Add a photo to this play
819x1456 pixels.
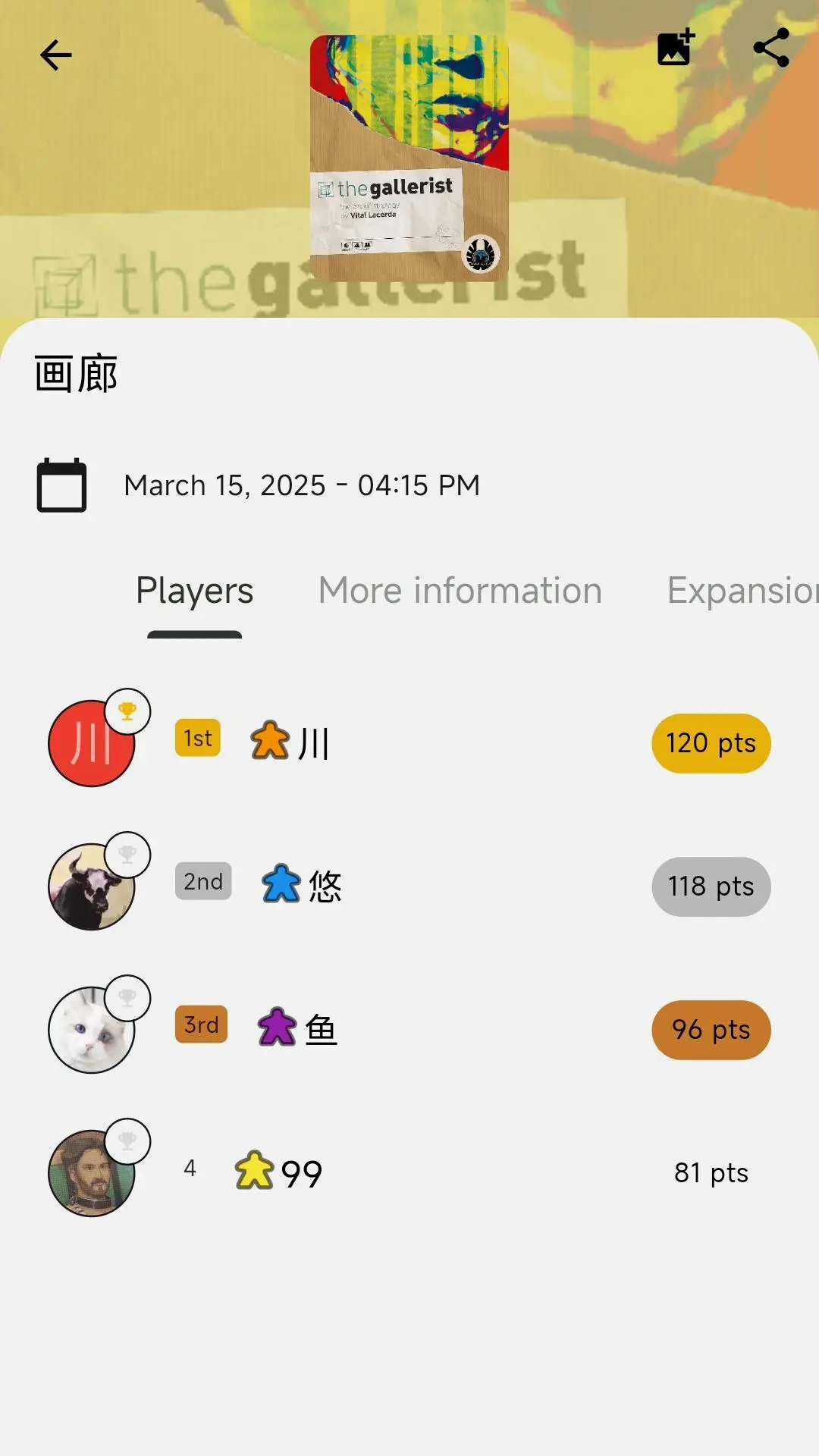coord(675,48)
